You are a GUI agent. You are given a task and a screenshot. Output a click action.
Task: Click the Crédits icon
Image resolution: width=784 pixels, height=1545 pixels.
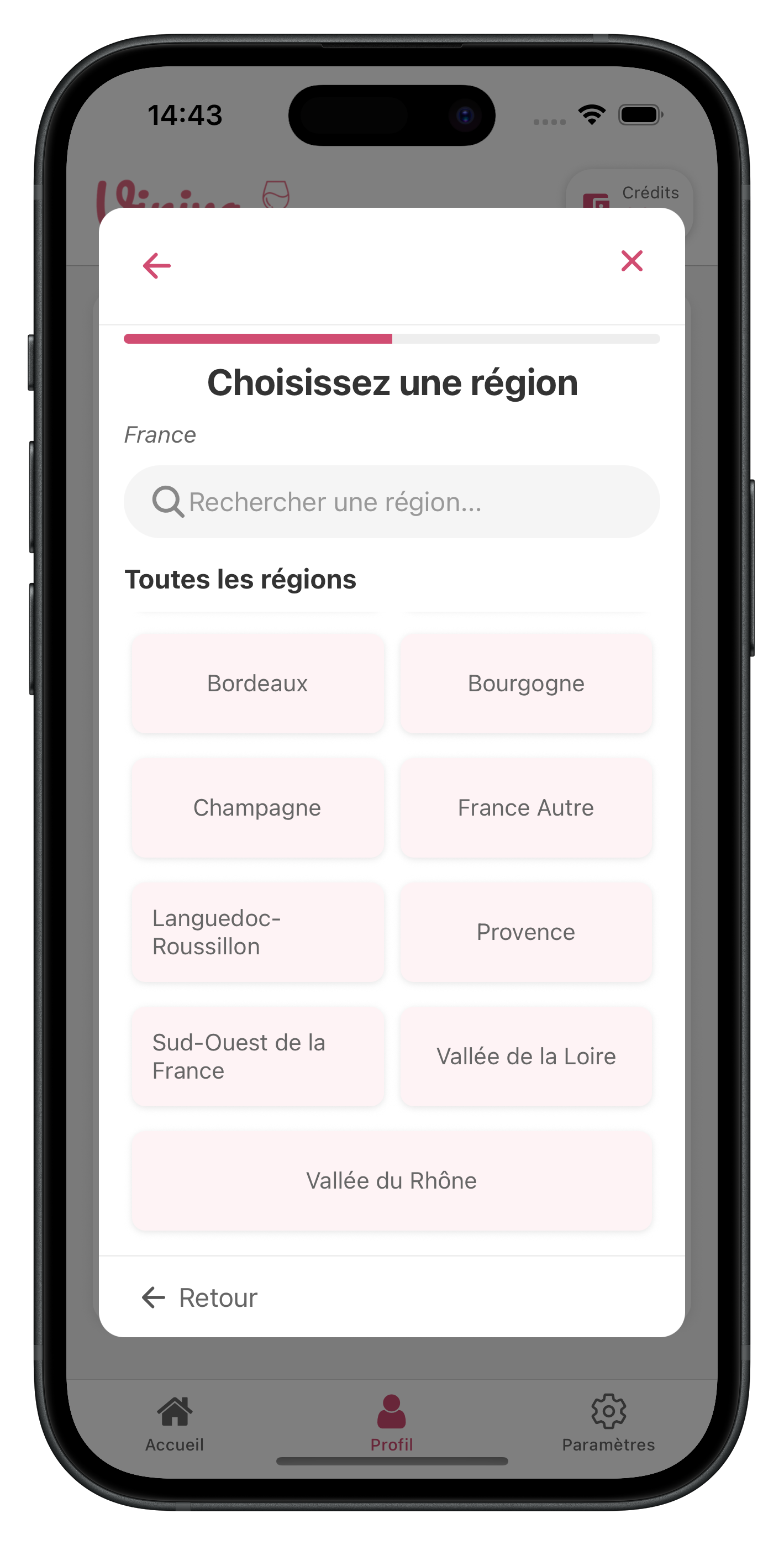tap(595, 201)
